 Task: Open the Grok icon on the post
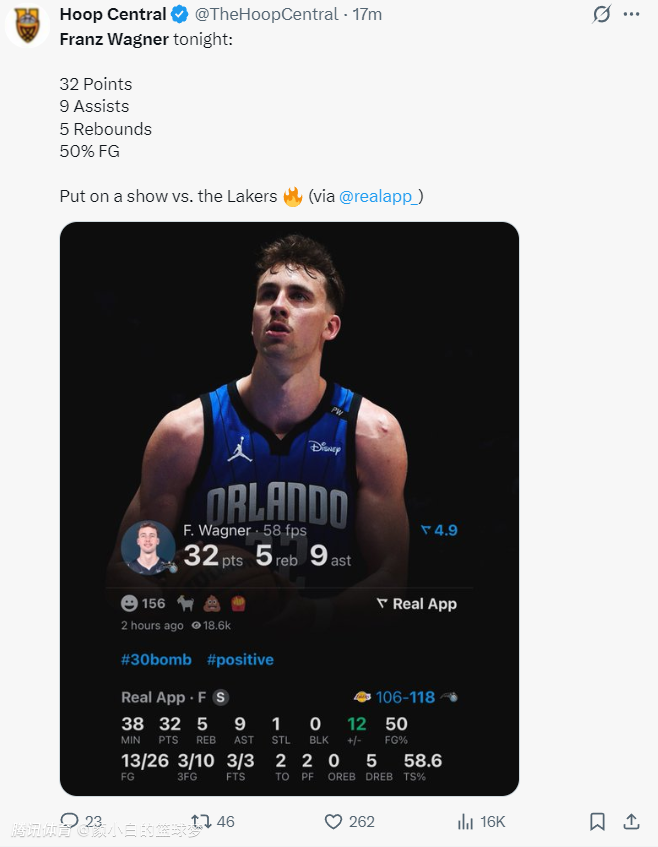point(601,15)
